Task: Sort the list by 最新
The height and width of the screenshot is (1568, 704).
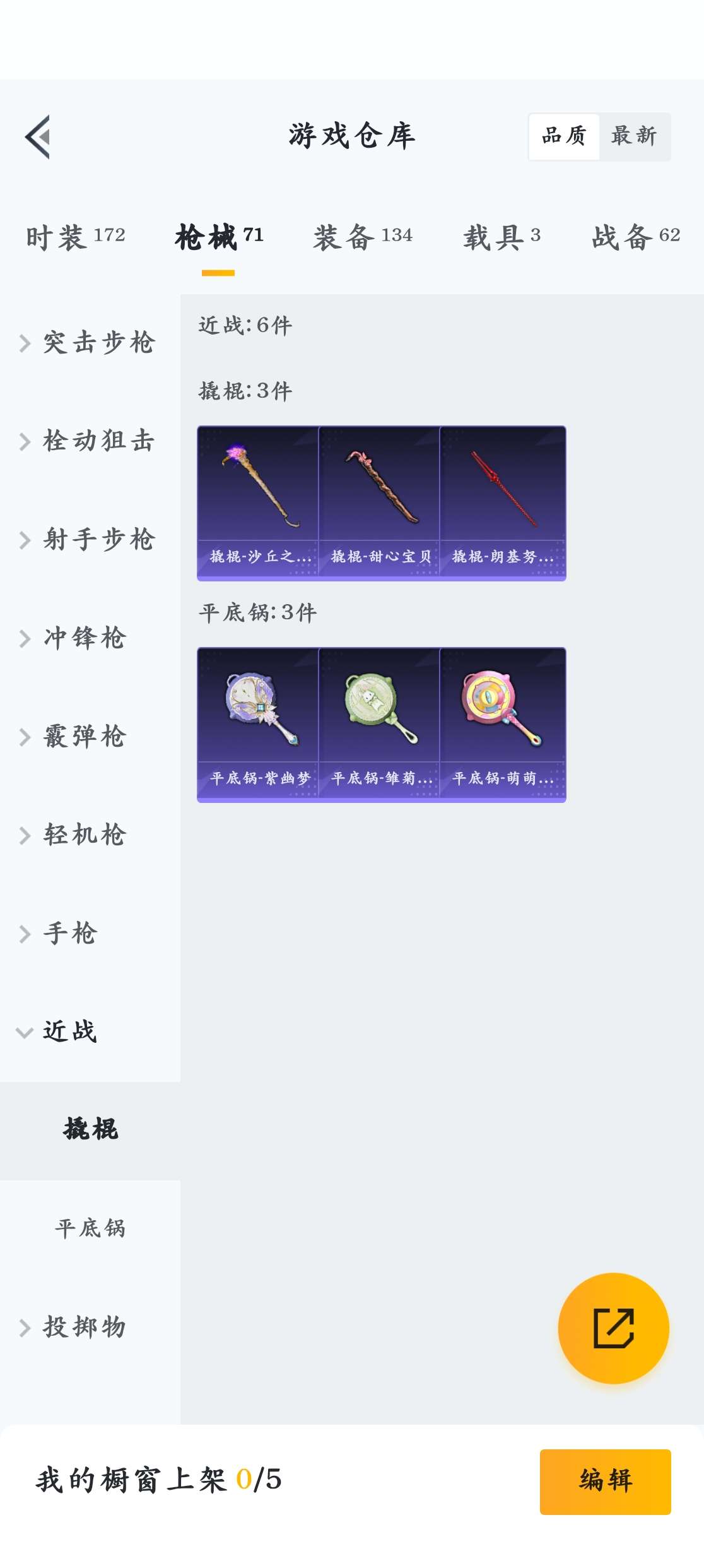Action: [x=633, y=136]
